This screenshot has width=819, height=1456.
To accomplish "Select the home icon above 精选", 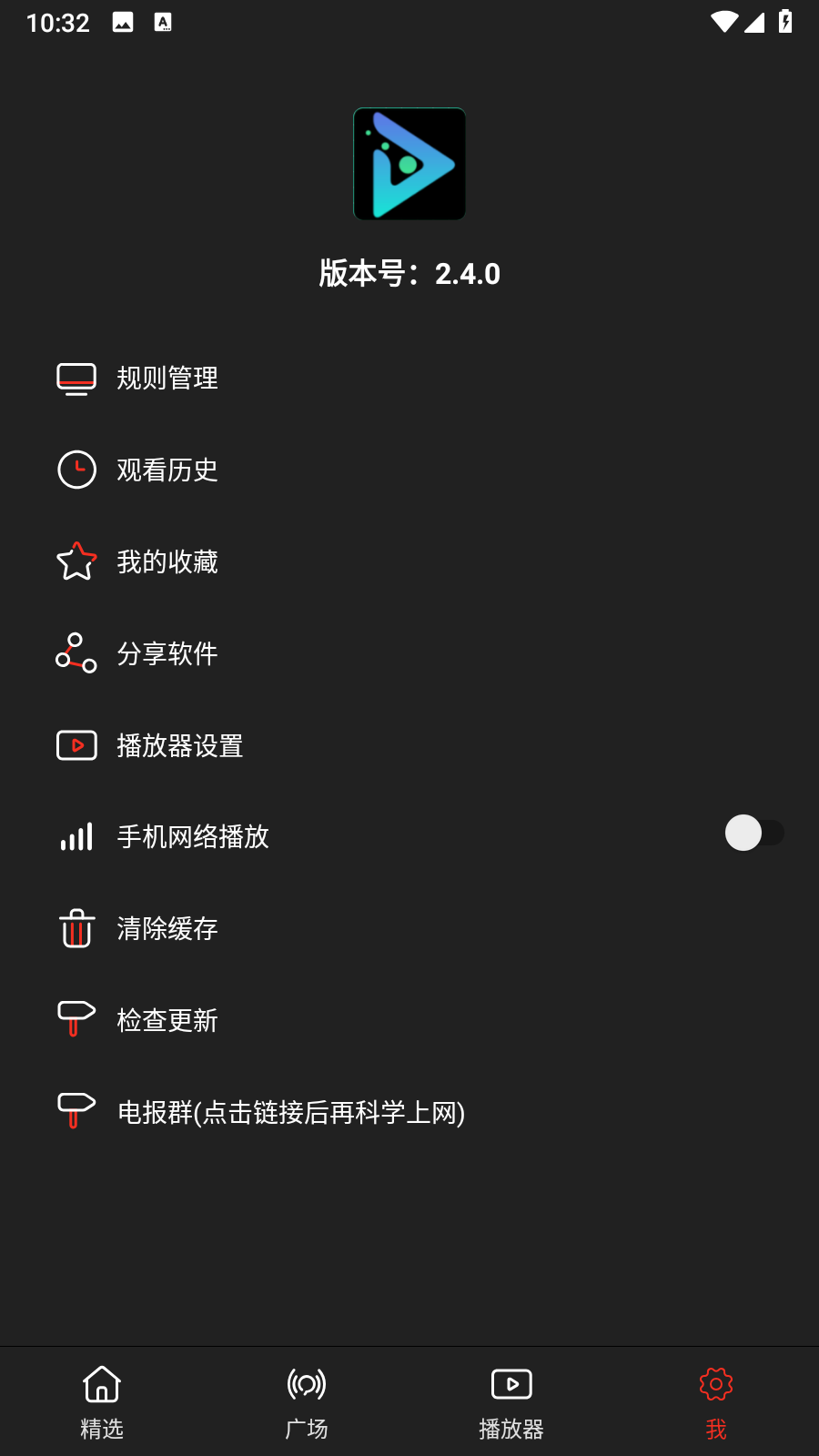I will 101,1384.
